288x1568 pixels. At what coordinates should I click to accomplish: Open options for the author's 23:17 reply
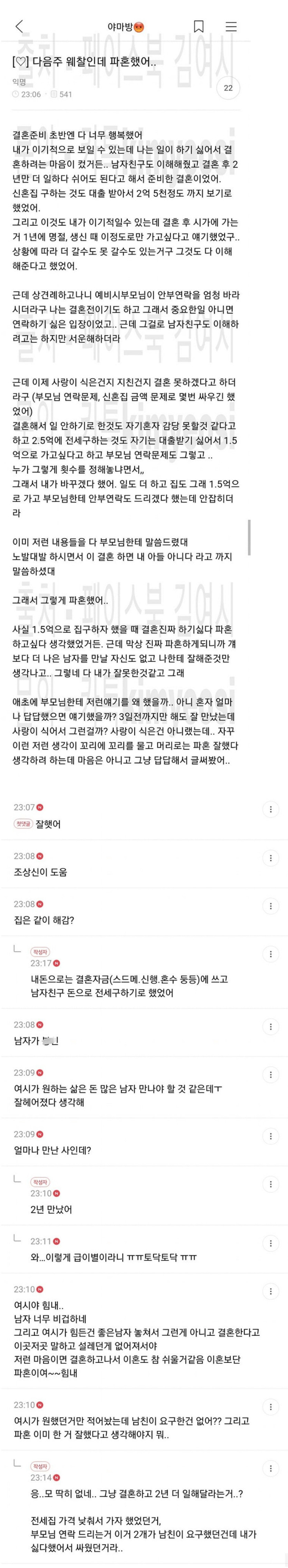pyautogui.click(x=270, y=954)
